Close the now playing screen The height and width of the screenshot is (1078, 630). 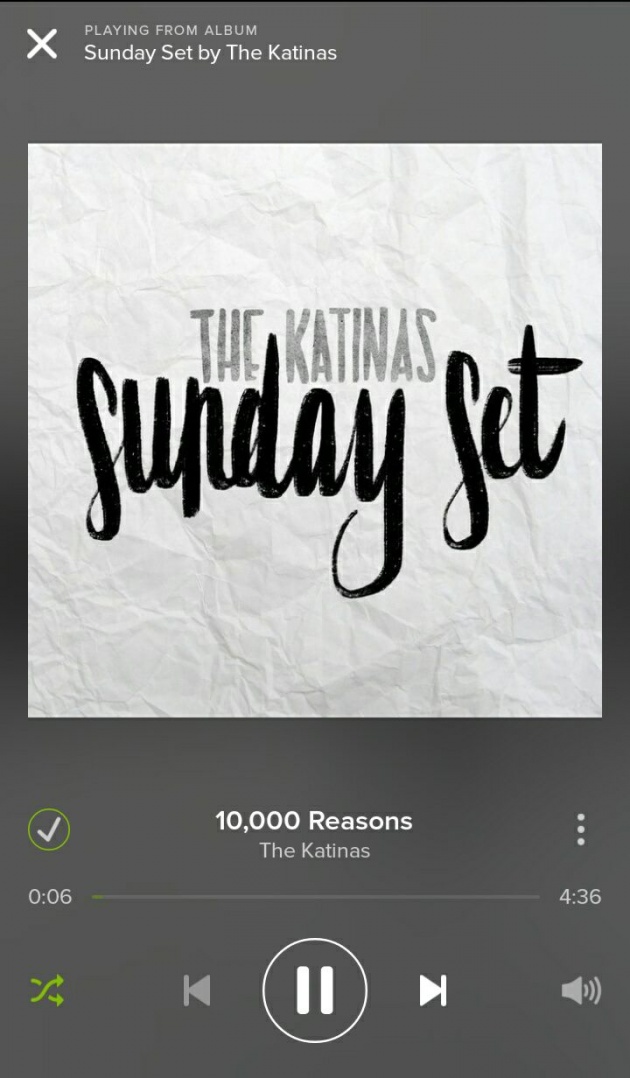point(42,44)
